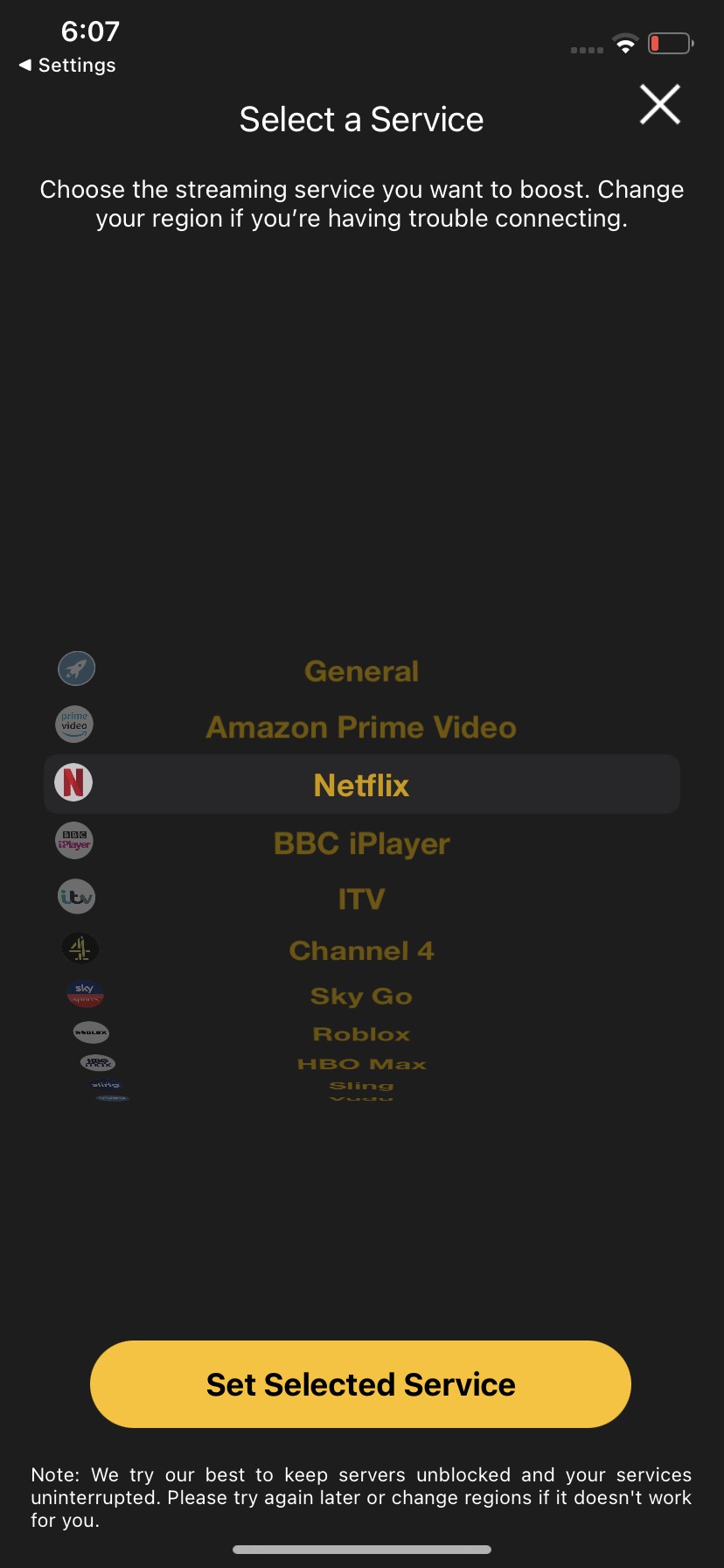Viewport: 724px width, 1568px height.
Task: Select Roblox in the service list
Action: click(361, 1034)
